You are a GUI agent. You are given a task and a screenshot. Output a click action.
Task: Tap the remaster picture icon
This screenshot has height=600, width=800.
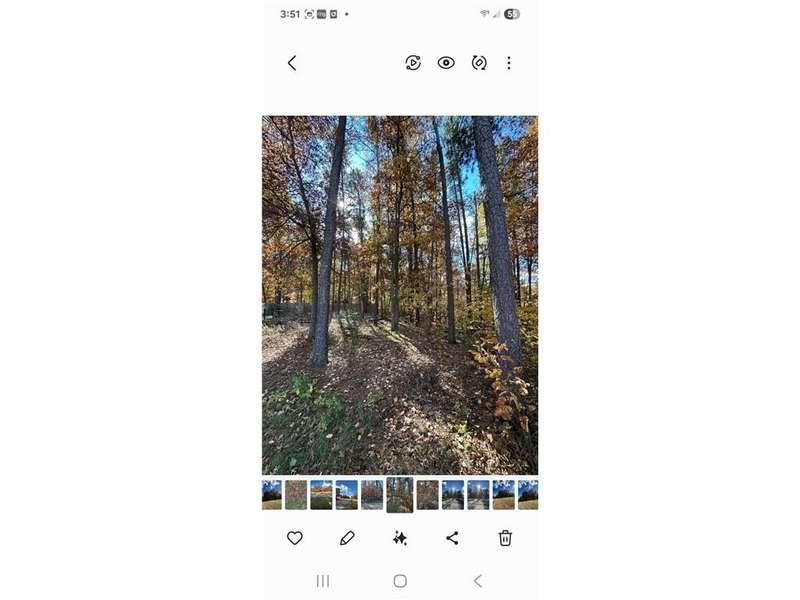(479, 63)
